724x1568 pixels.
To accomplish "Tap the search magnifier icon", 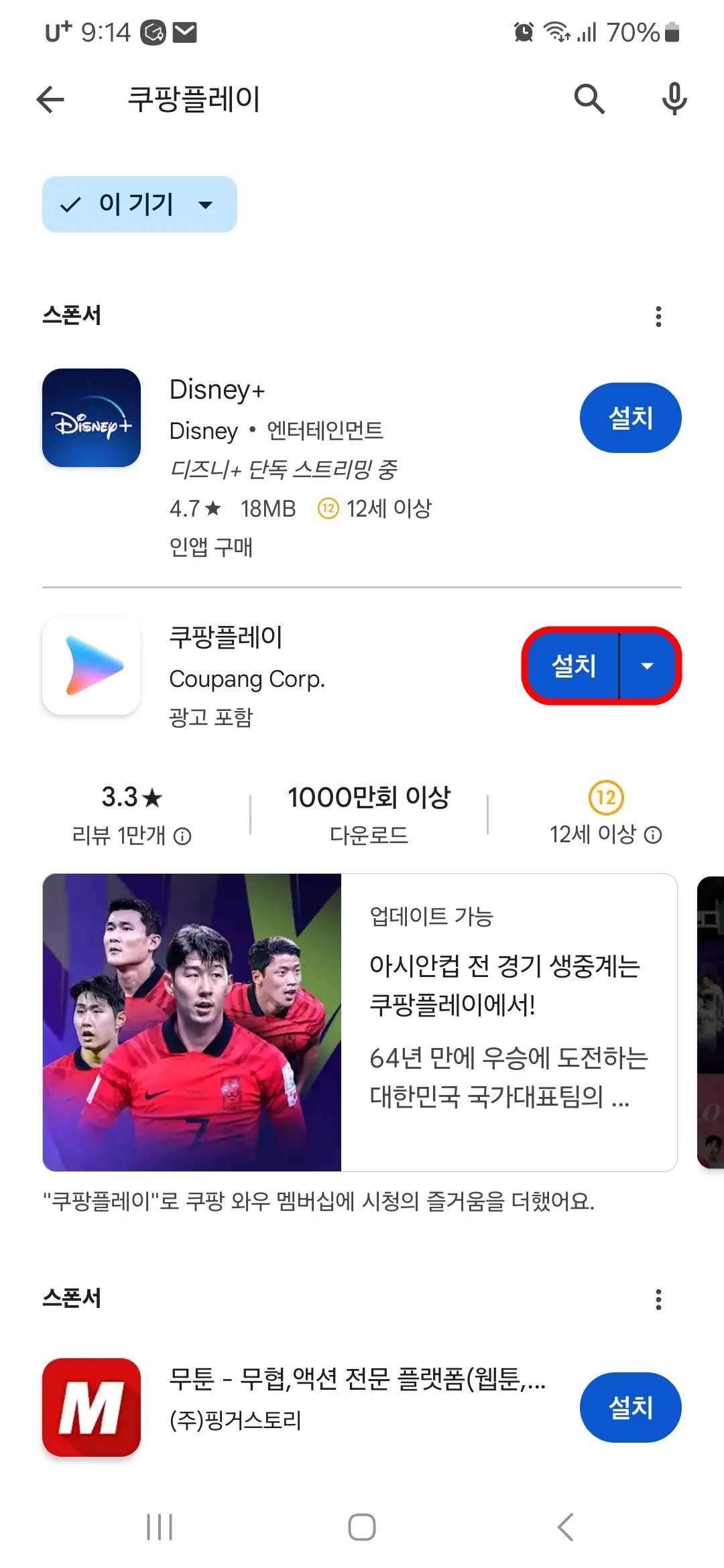I will 589,99.
